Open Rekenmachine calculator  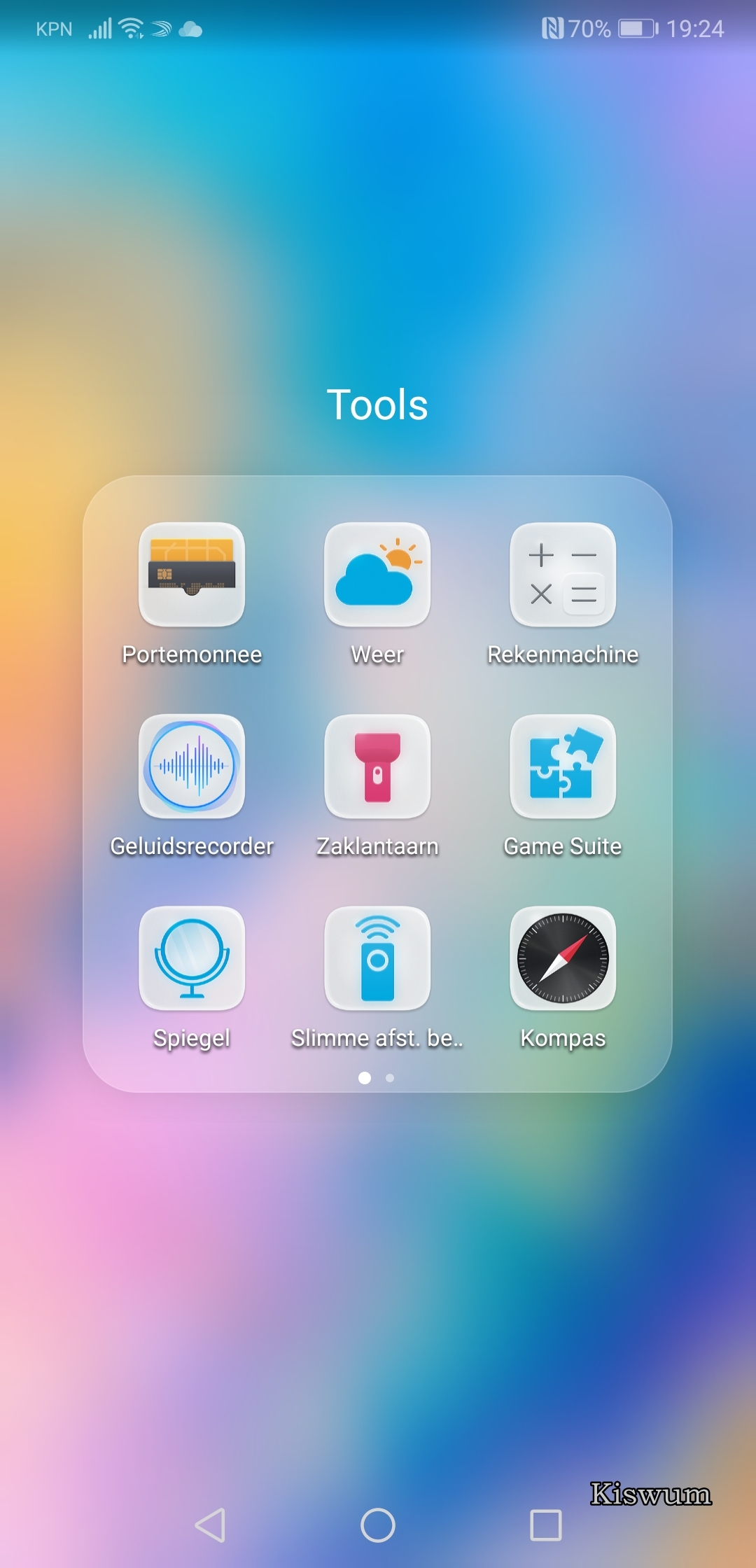click(563, 575)
